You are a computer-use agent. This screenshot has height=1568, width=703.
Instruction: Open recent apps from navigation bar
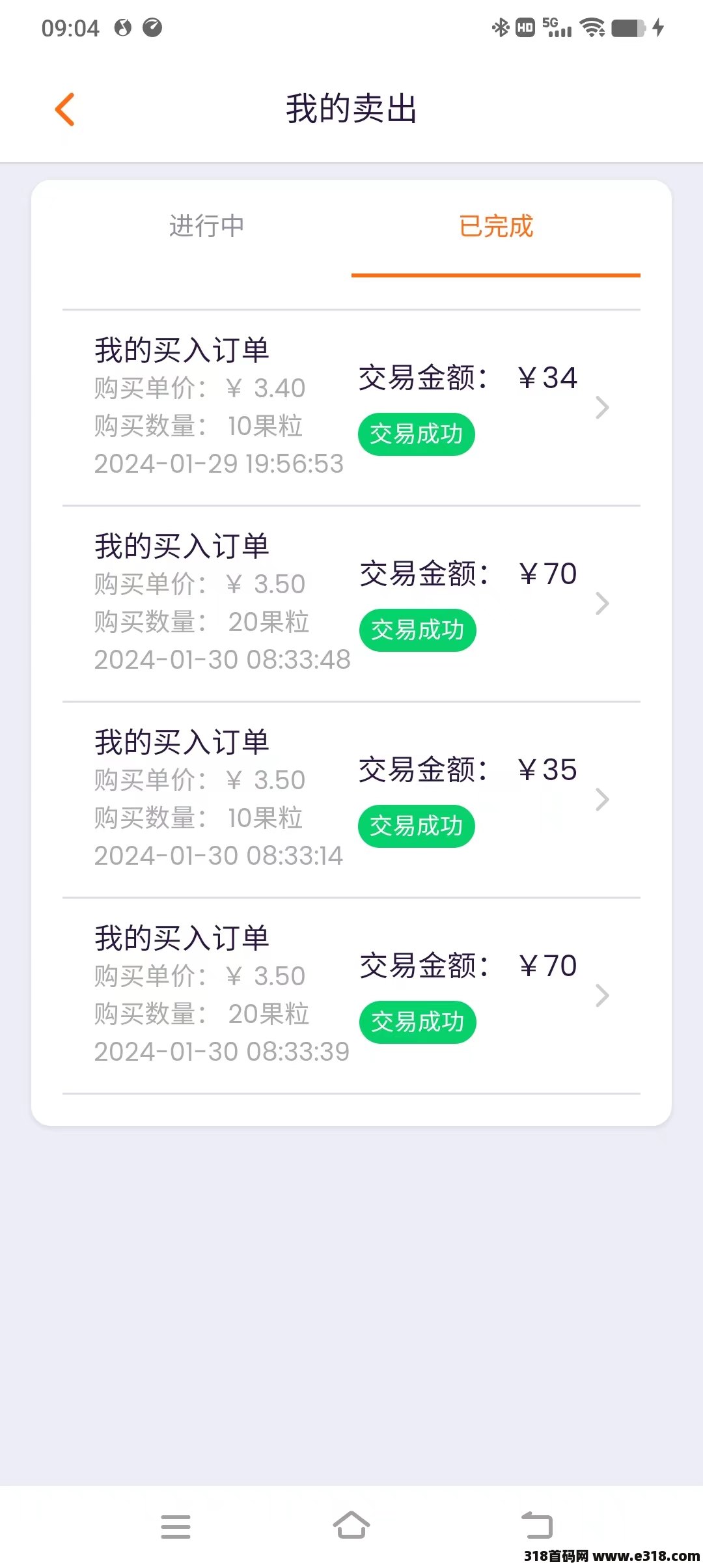(x=176, y=1527)
